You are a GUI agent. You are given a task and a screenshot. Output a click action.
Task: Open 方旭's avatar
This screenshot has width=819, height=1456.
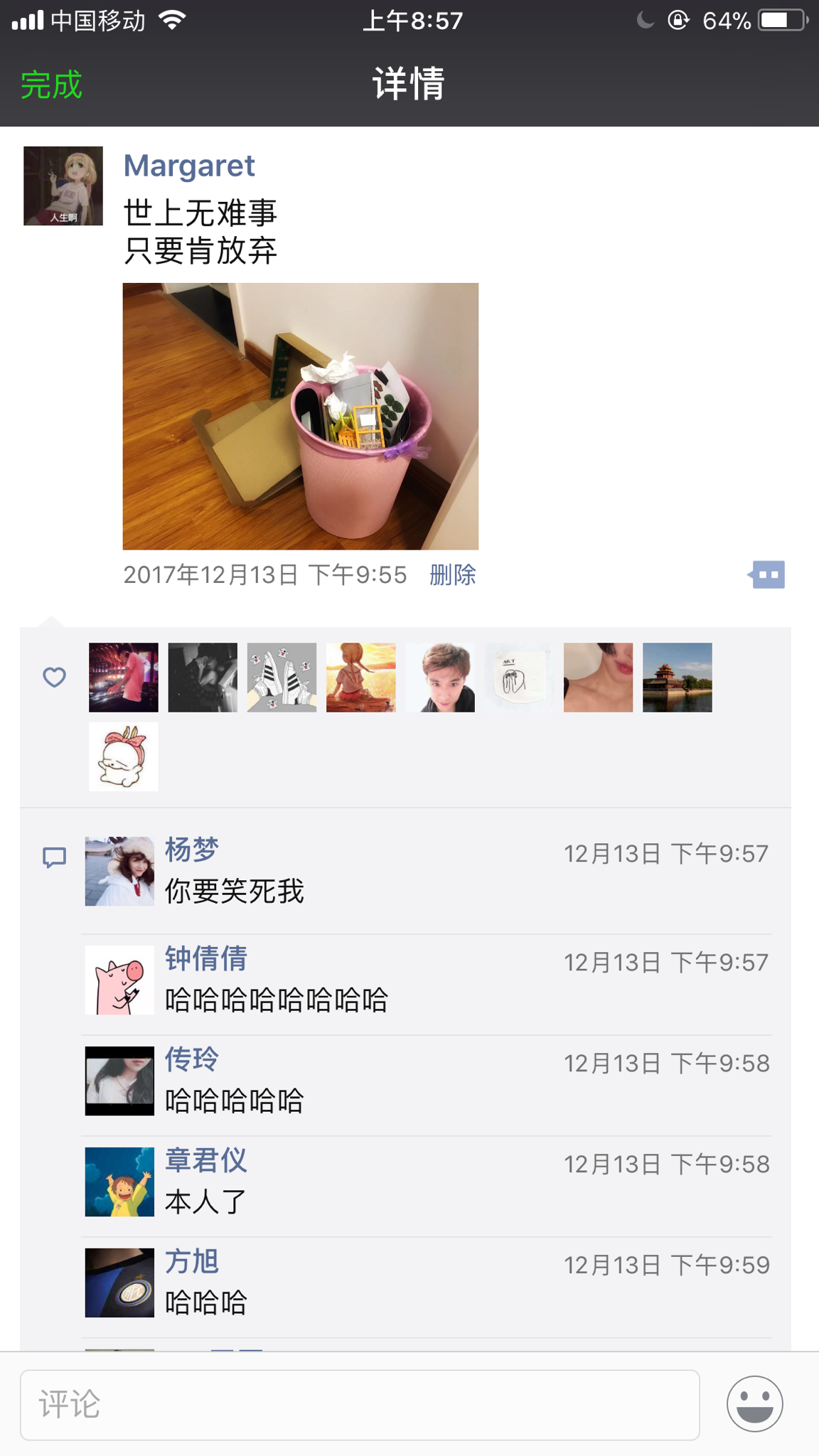(119, 1283)
